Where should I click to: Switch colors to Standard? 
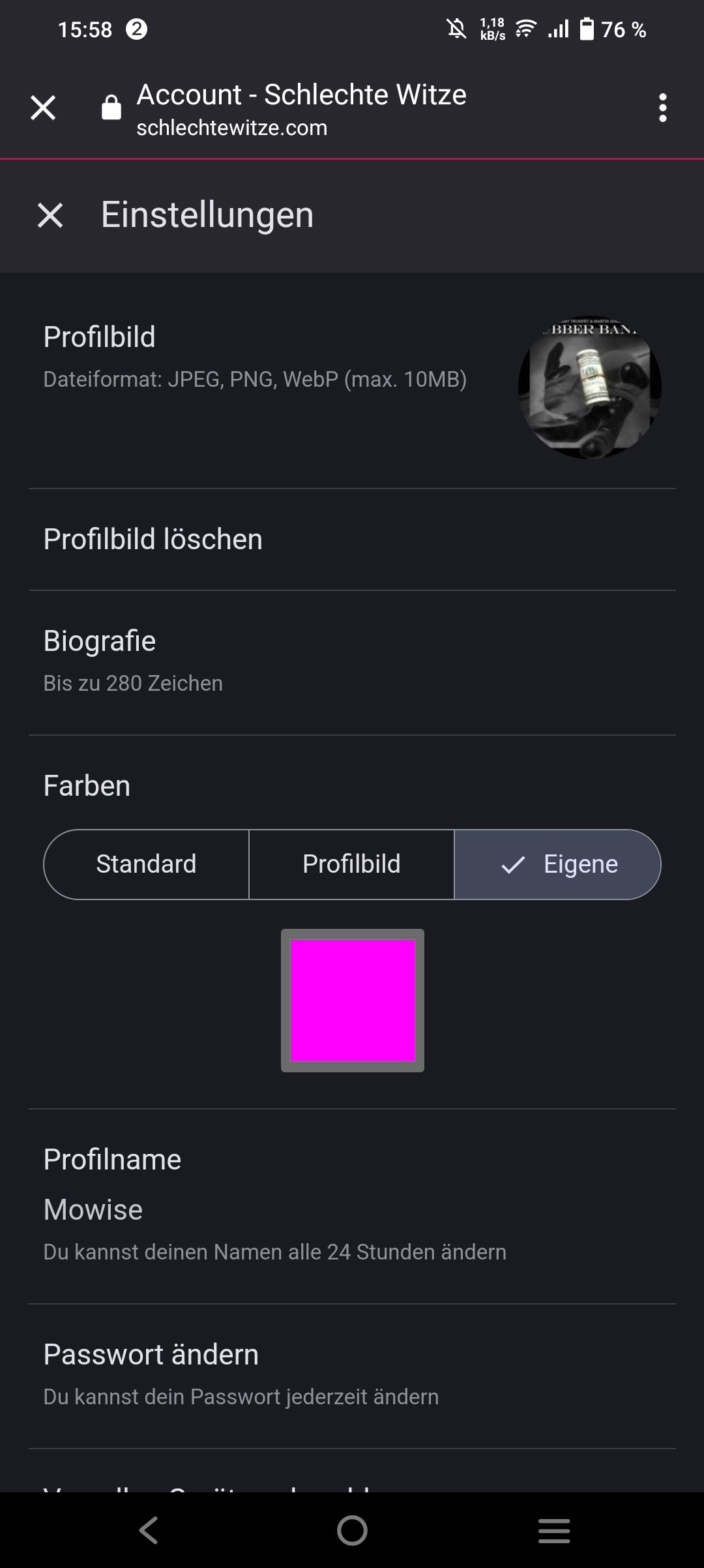(146, 864)
